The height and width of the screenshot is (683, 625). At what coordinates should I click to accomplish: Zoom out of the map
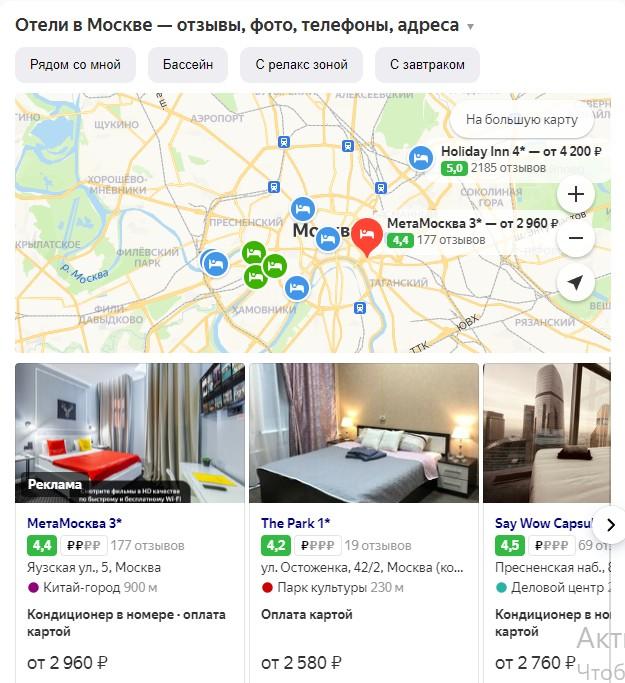coord(575,239)
